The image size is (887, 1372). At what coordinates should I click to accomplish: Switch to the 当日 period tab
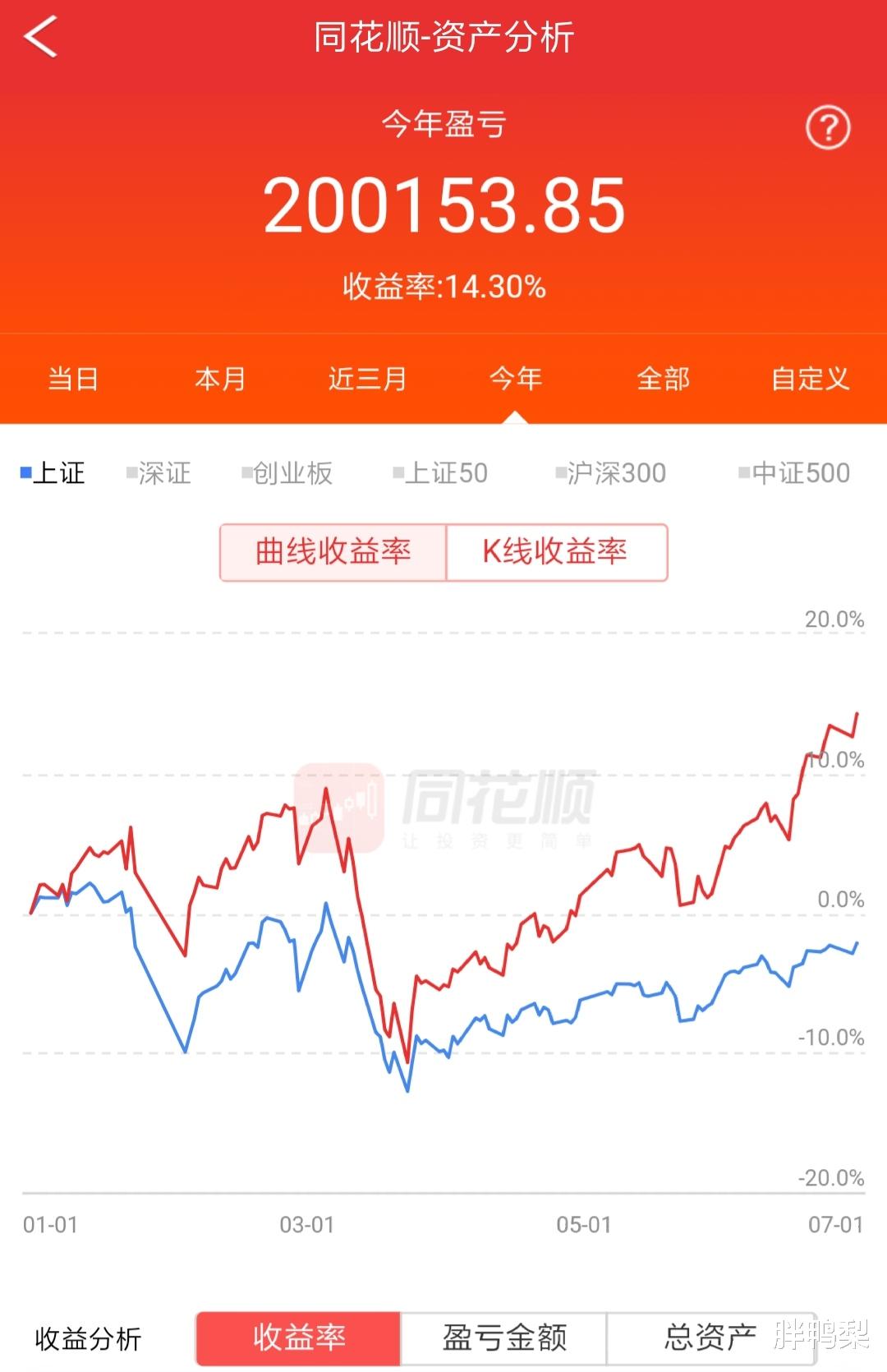[x=73, y=379]
